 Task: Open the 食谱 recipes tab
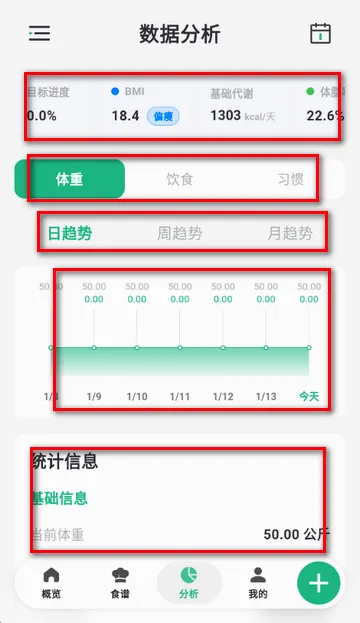120,583
